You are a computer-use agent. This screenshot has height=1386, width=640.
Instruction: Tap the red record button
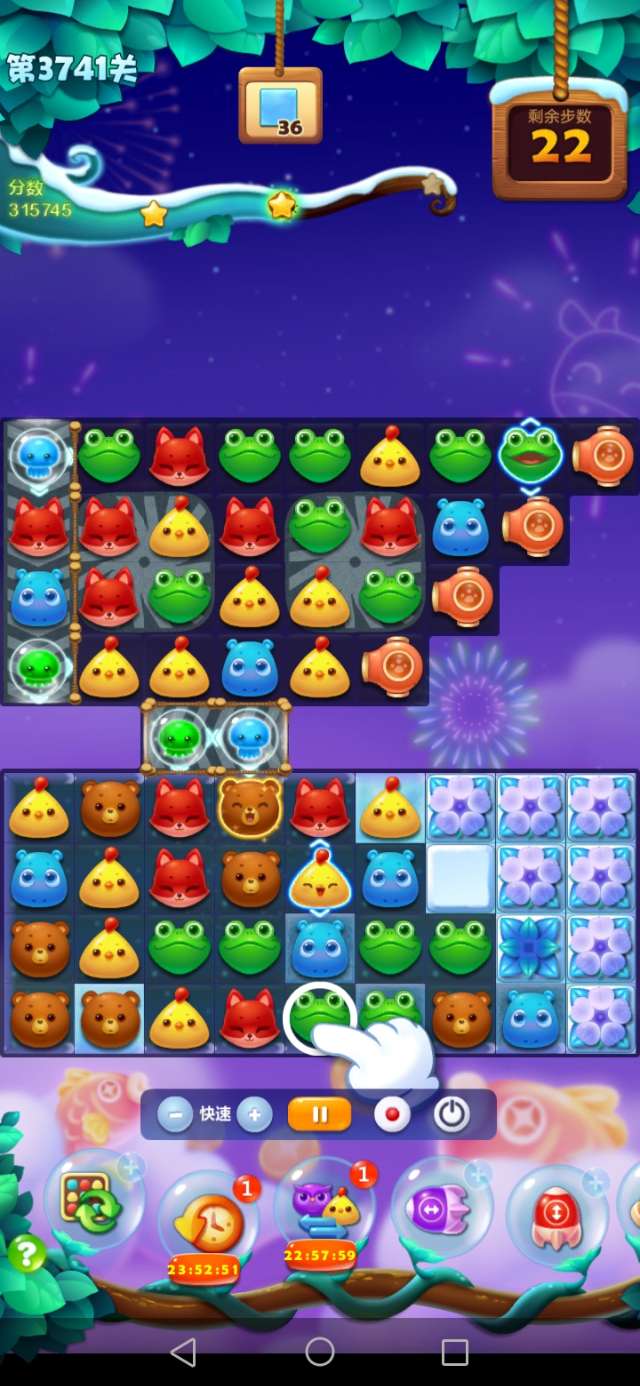coord(392,1114)
